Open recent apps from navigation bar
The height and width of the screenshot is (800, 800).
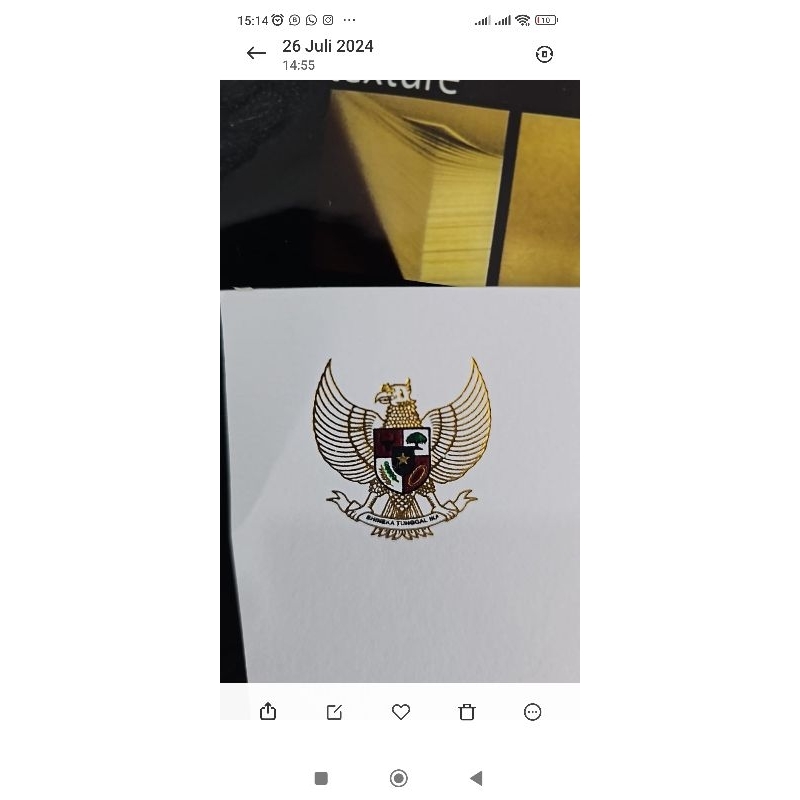pos(321,778)
